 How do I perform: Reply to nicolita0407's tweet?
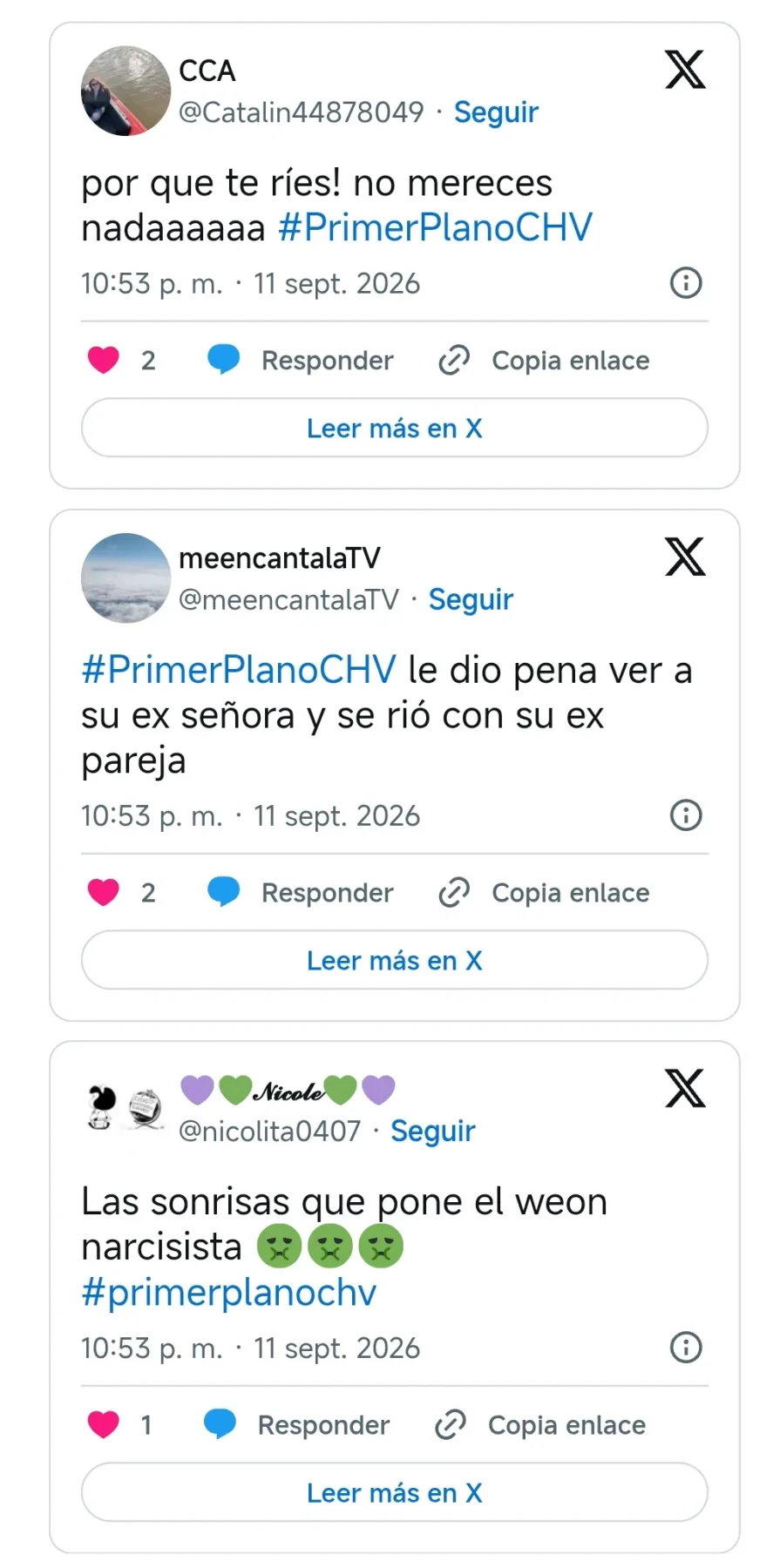click(296, 1424)
